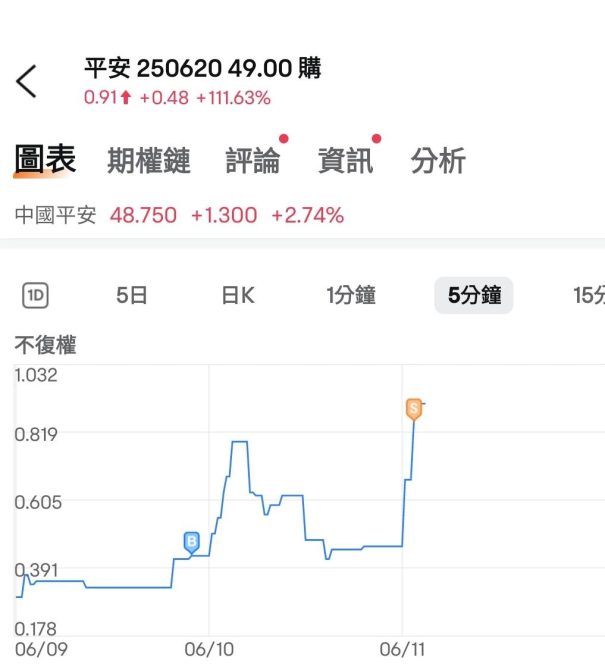Switch chart to 5日 view
Viewport: 605px width, 670px height.
[132, 295]
